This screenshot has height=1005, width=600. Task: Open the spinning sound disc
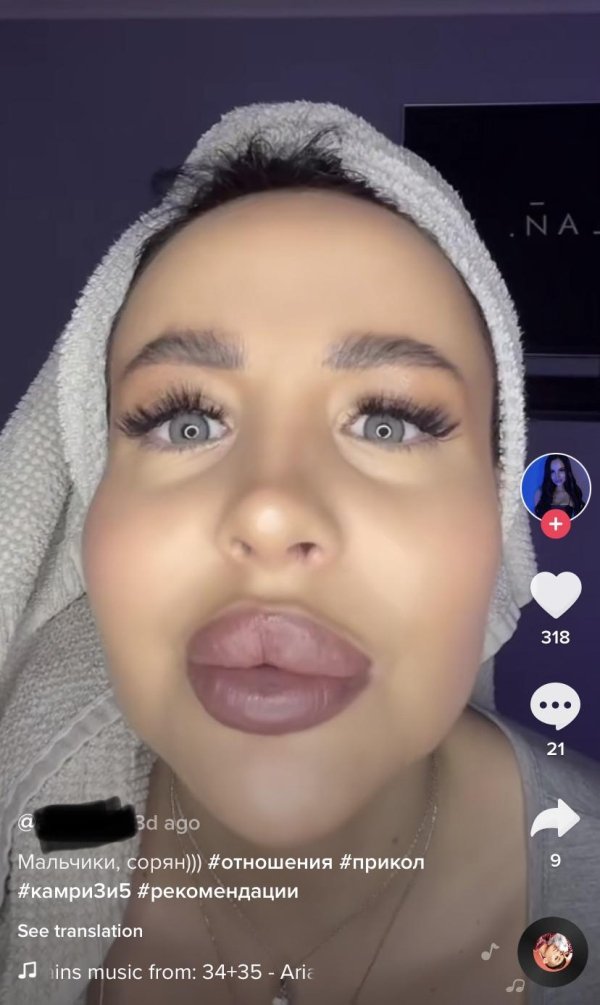pyautogui.click(x=552, y=951)
